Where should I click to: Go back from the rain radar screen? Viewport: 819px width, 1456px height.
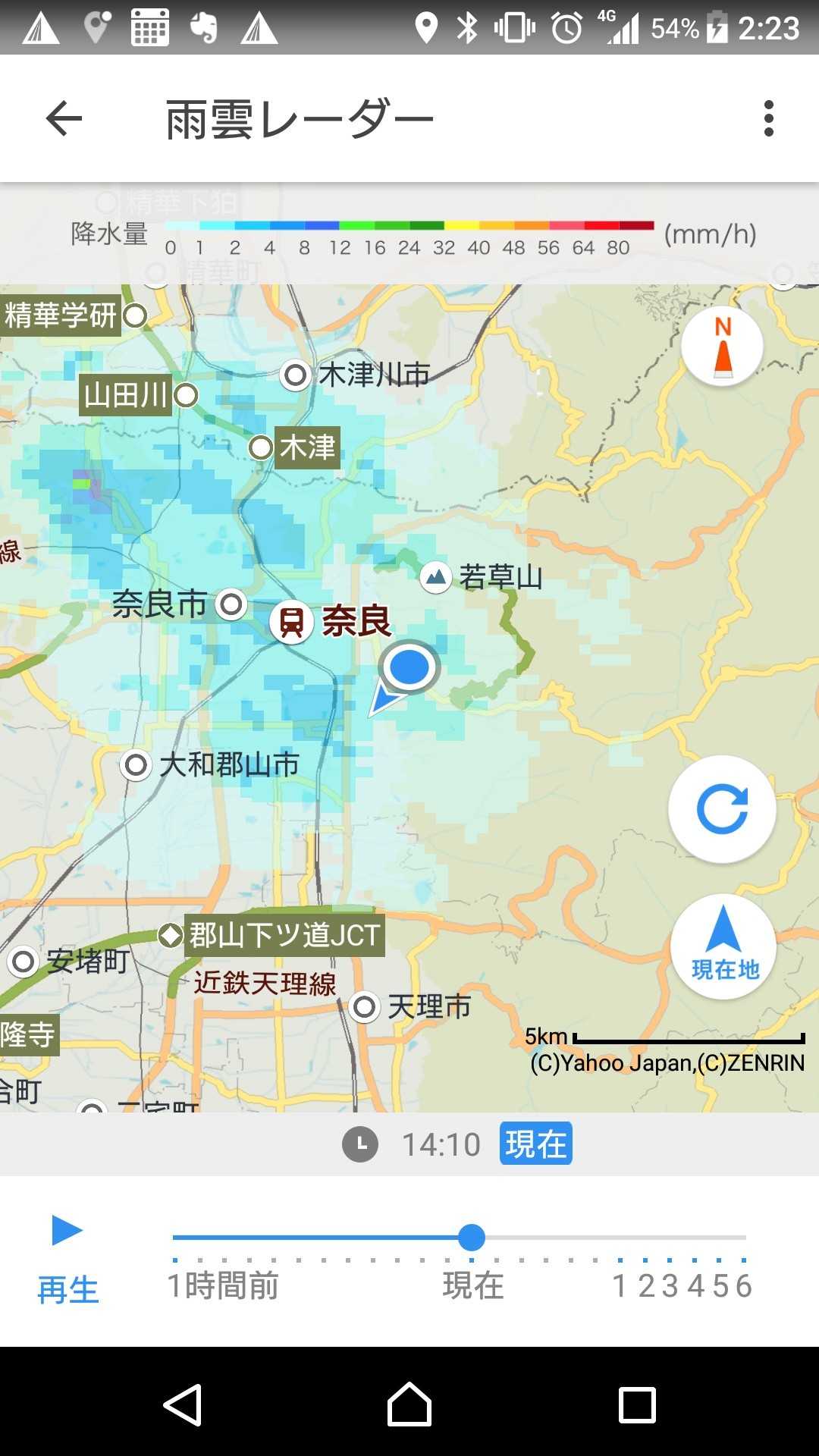pyautogui.click(x=64, y=118)
